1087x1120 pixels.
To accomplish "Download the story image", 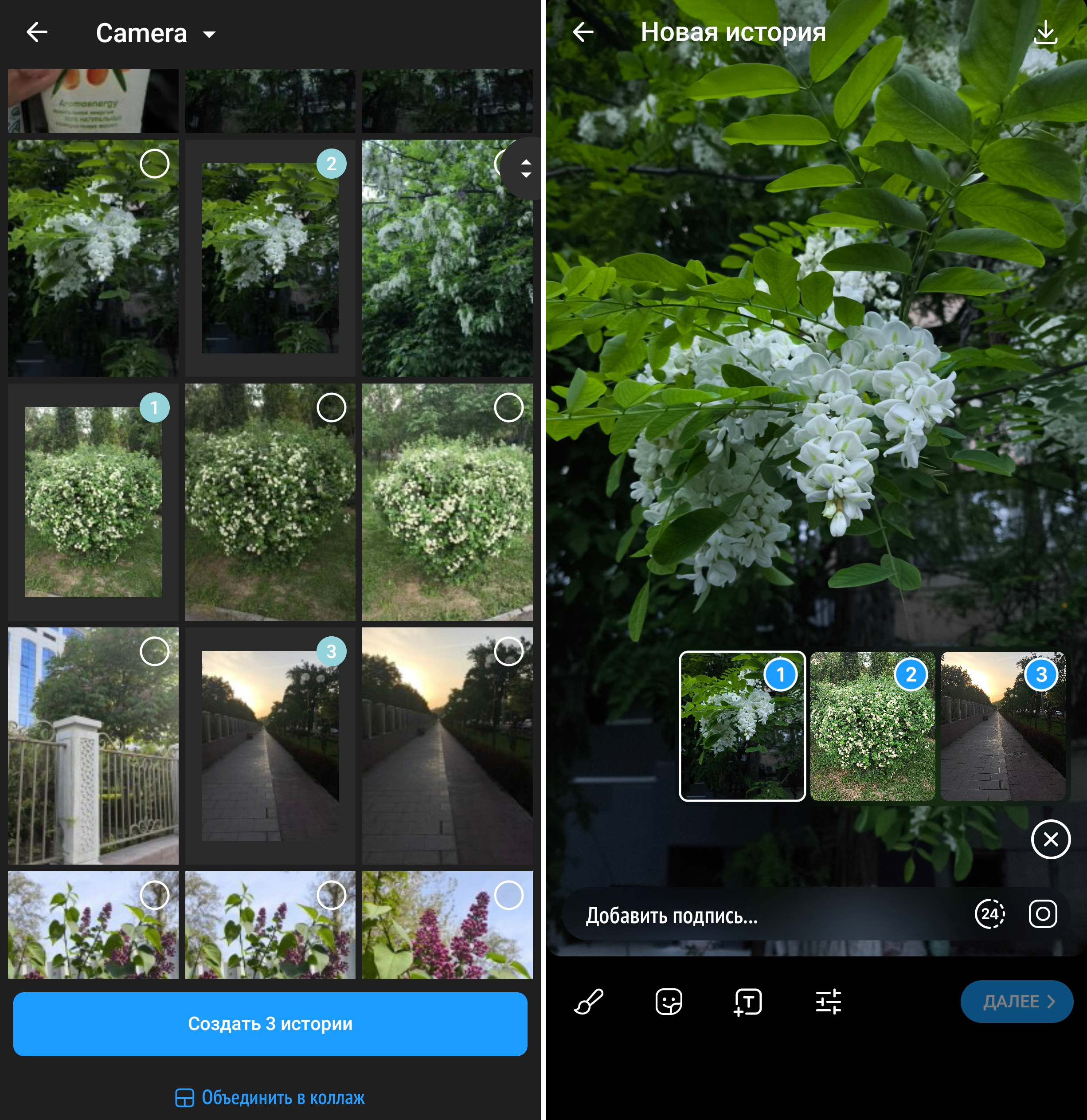I will (1045, 32).
